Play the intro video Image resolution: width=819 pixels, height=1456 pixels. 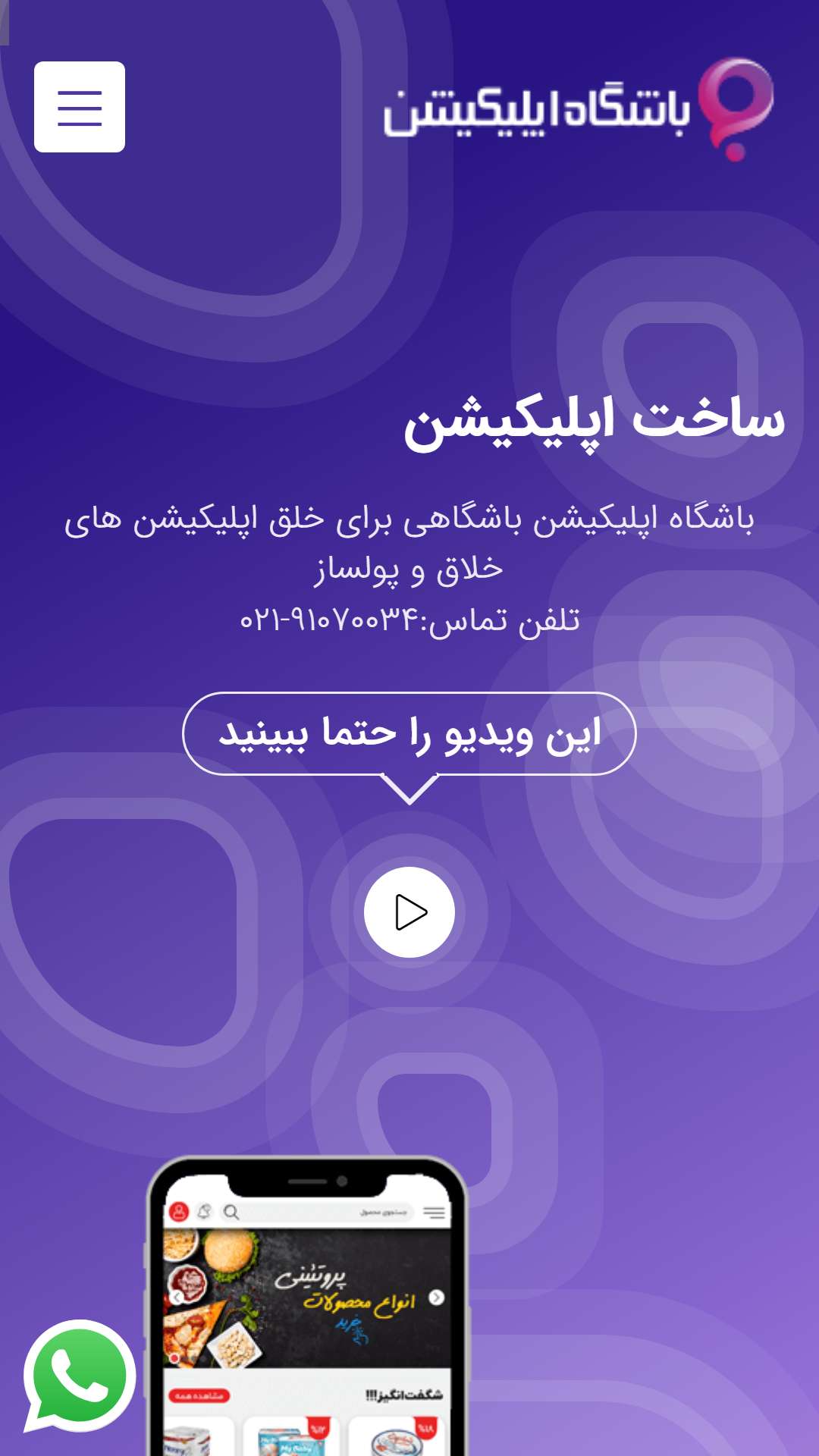[409, 912]
